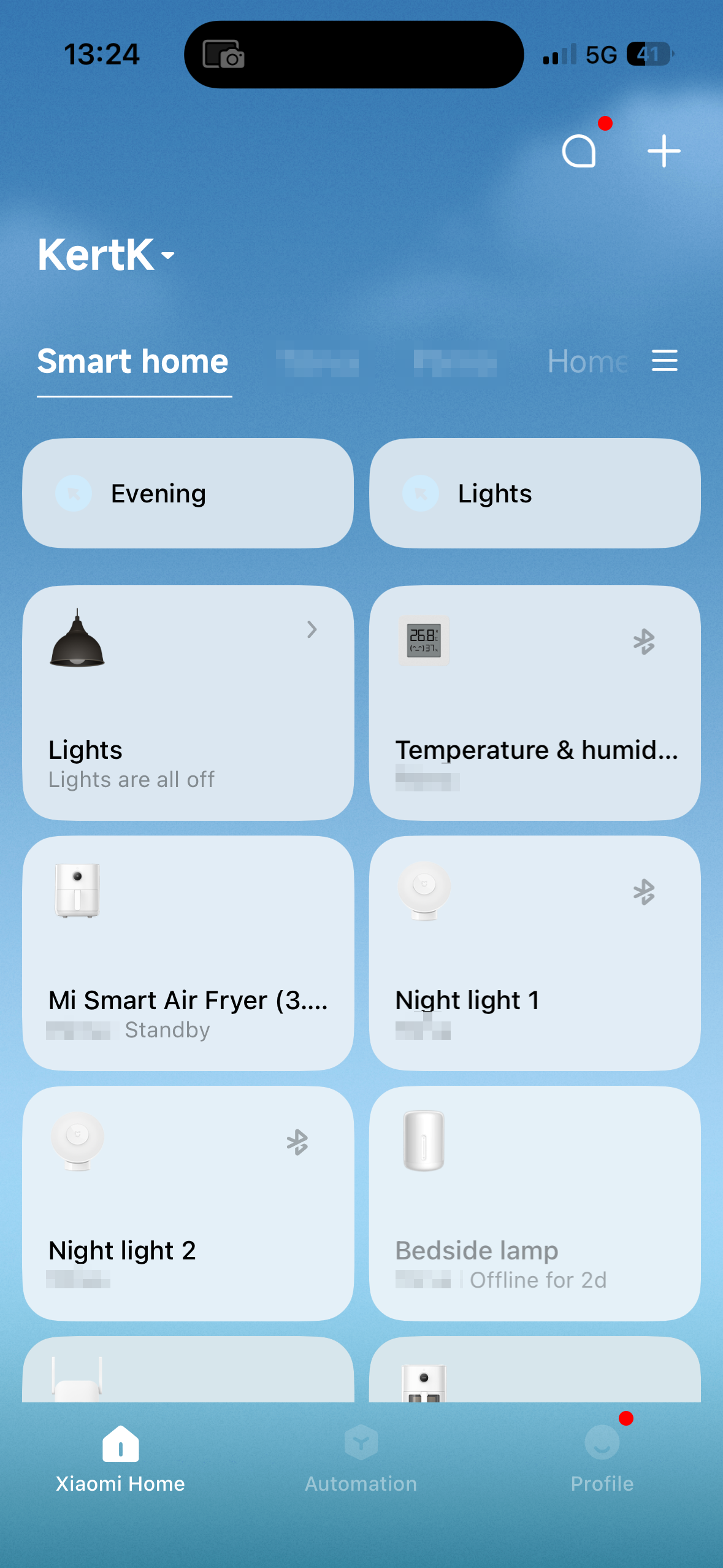Add a new device with plus icon
723x1568 pixels.
[x=664, y=151]
